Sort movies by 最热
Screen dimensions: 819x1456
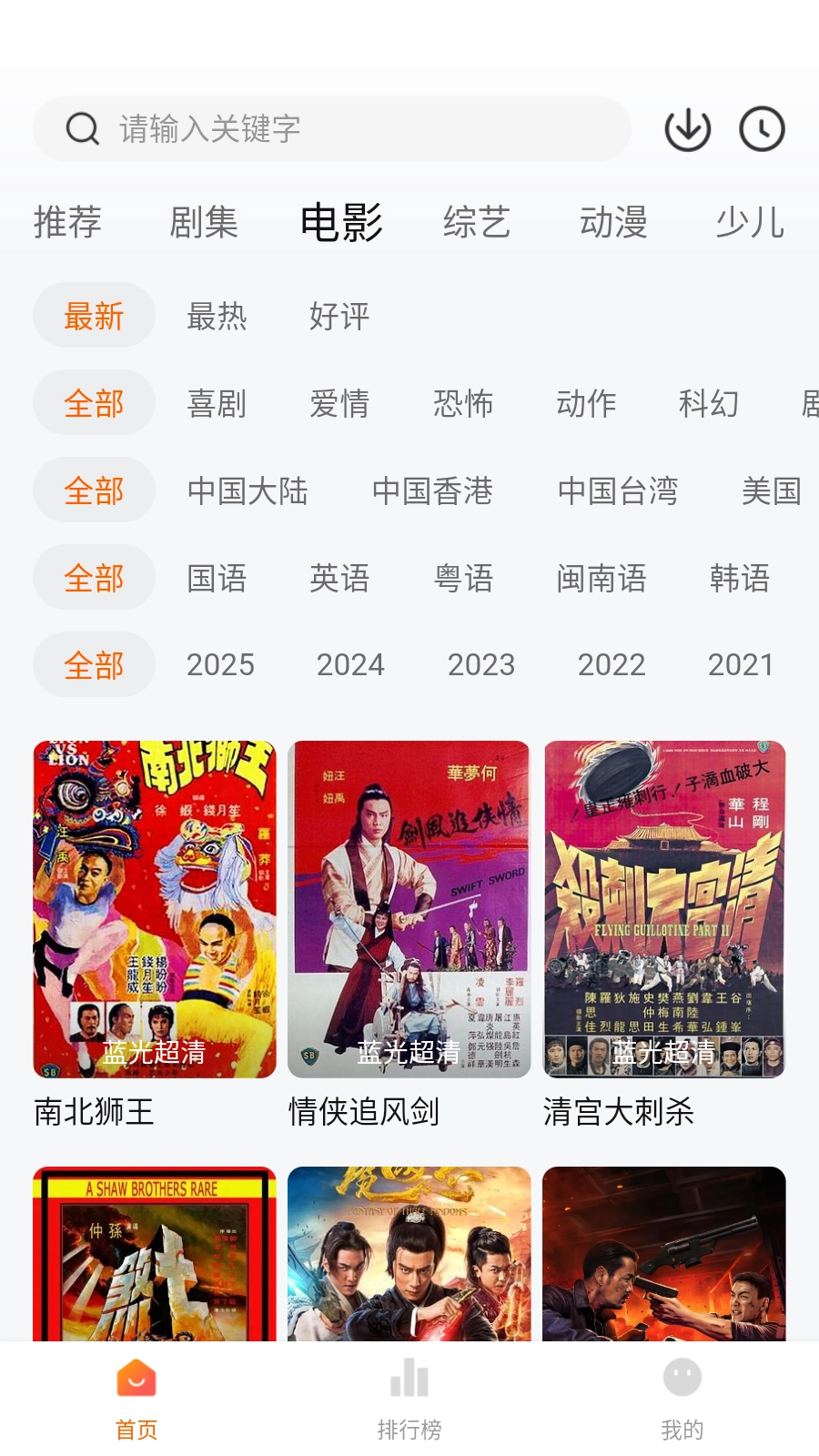pos(217,316)
